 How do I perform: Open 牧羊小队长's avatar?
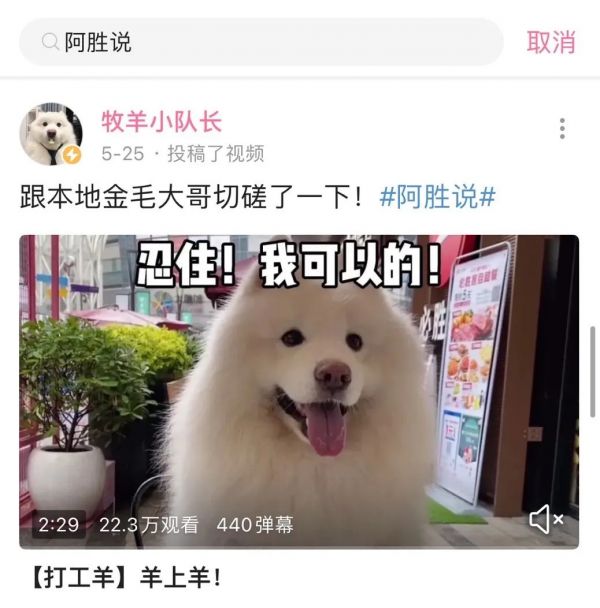pos(52,134)
